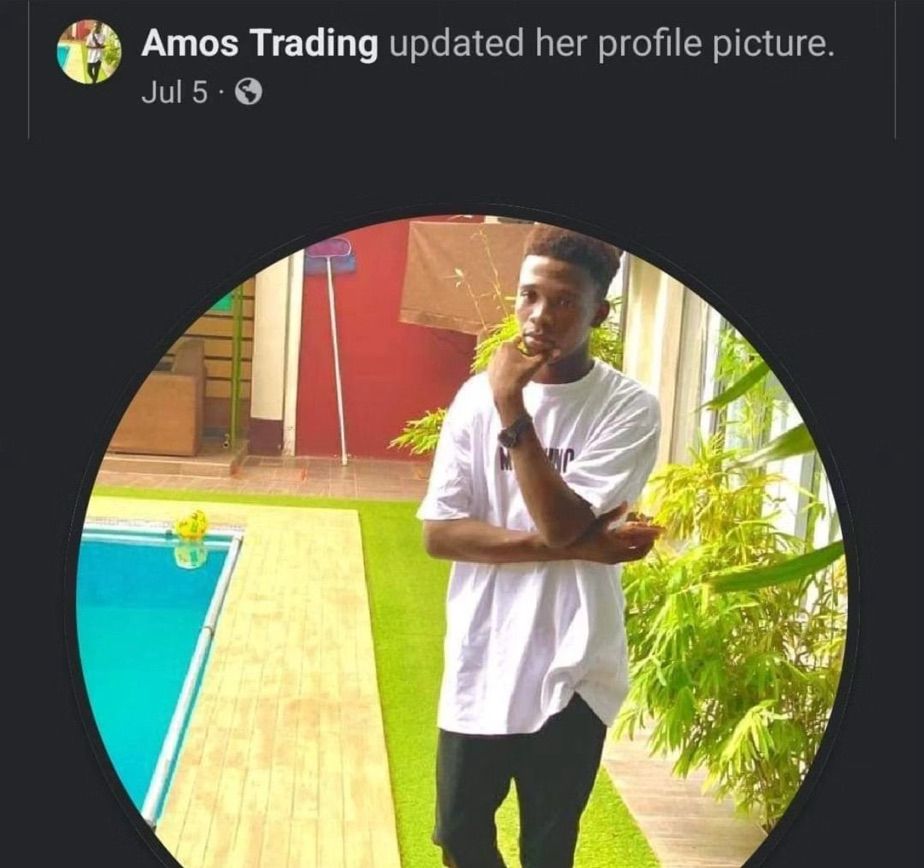Viewport: 924px width, 868px height.
Task: Tap the public audience globe icon
Action: click(248, 93)
